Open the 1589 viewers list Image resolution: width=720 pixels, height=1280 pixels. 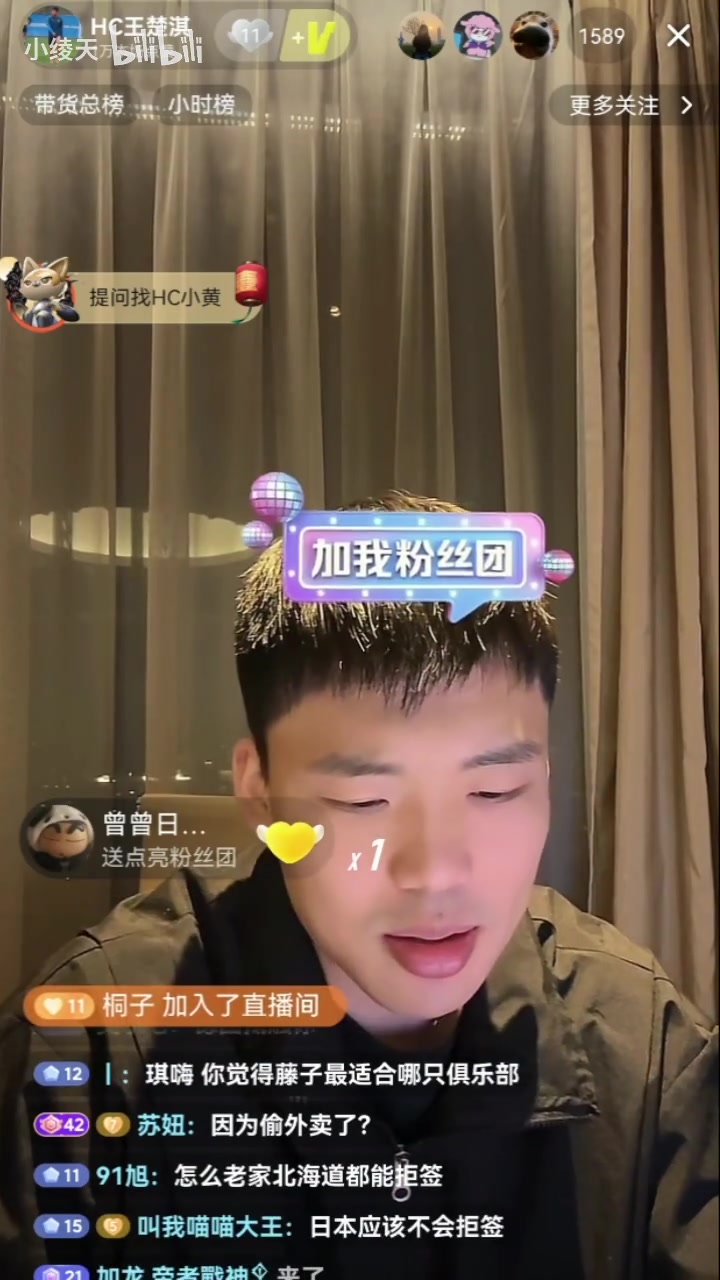tap(601, 36)
